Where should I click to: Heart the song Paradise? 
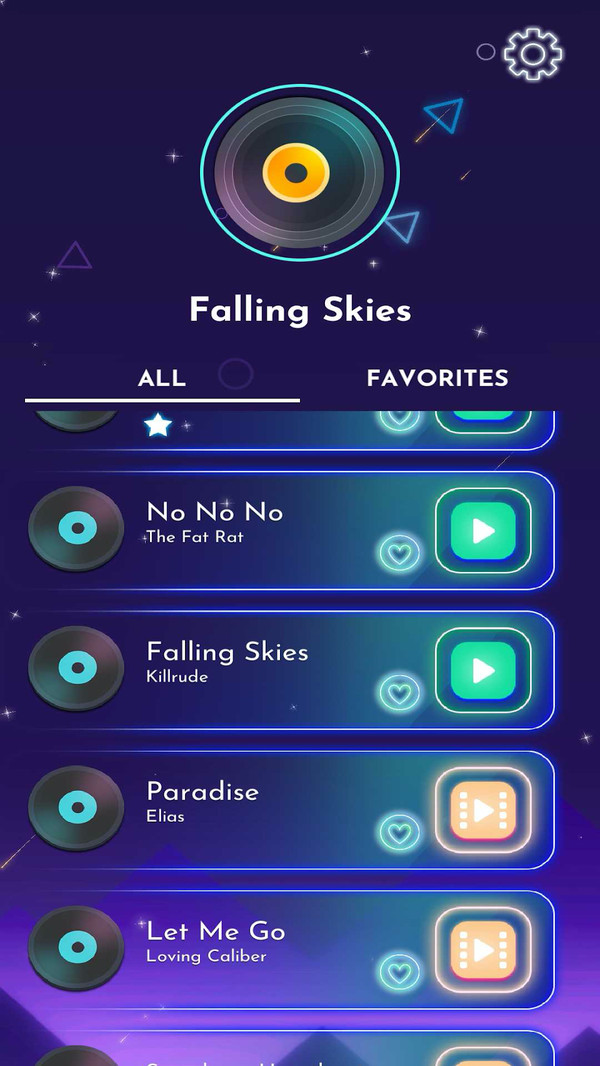coord(399,833)
